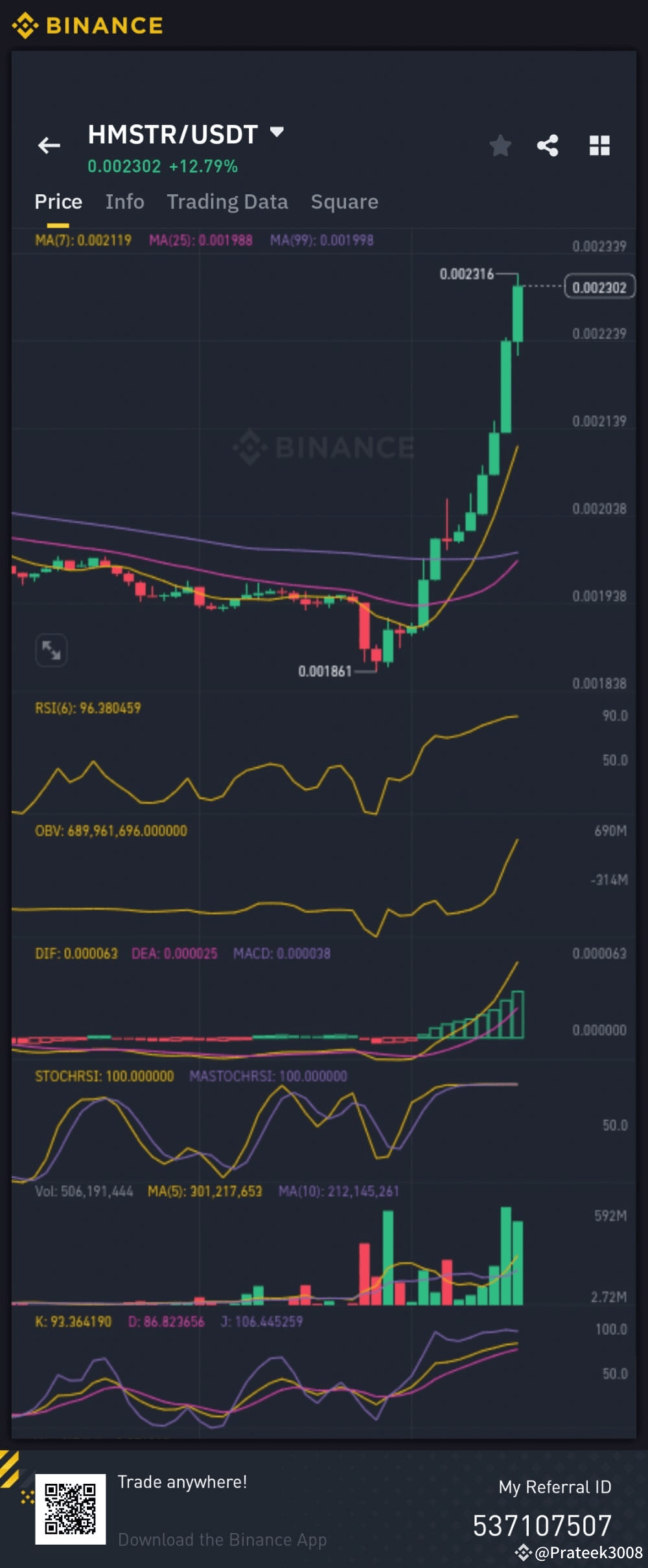
Task: Tap the current price box 0.002302
Action: (x=598, y=287)
